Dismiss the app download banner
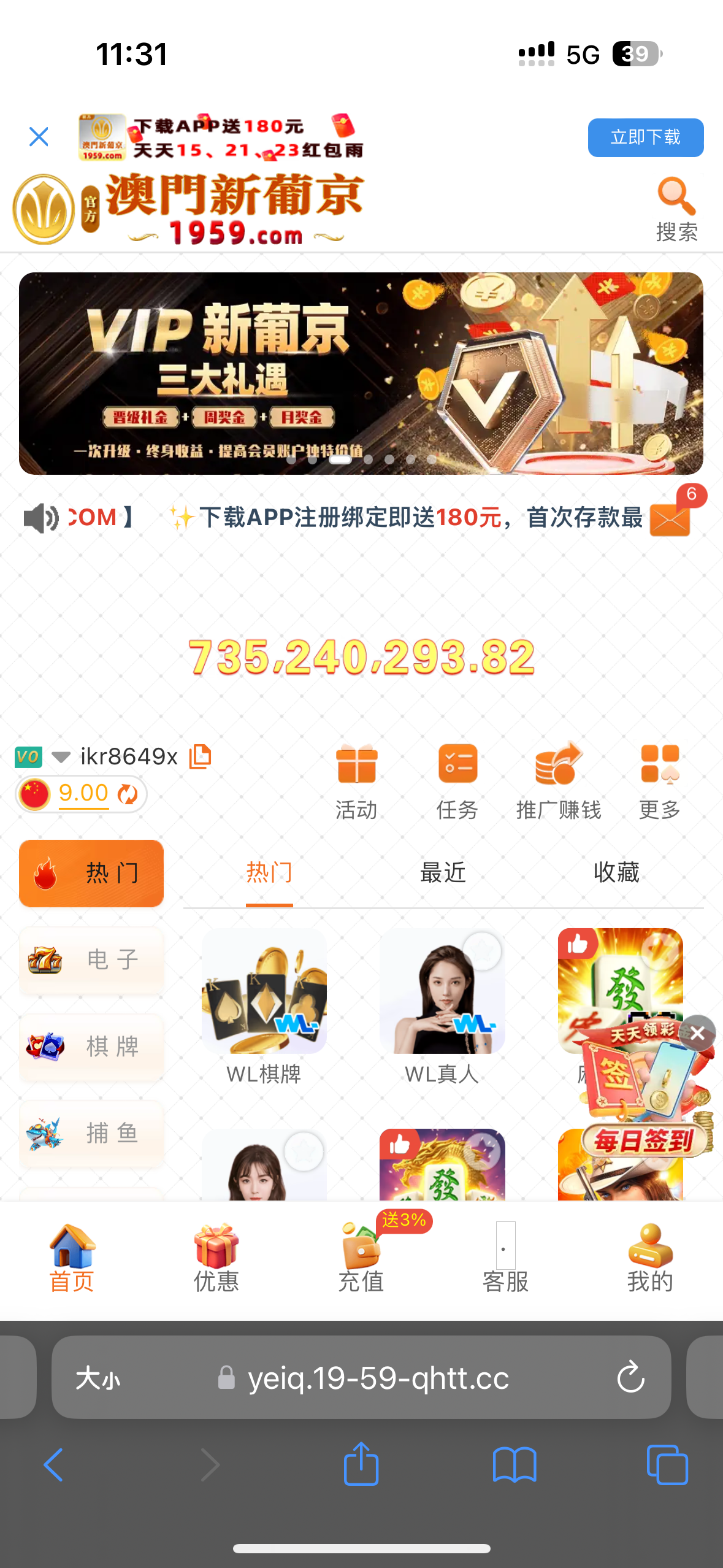Viewport: 723px width, 1568px height. point(39,137)
